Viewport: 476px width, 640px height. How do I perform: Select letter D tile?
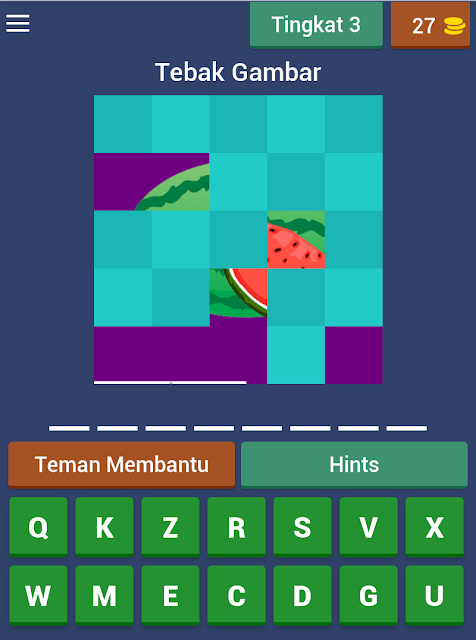tap(303, 596)
